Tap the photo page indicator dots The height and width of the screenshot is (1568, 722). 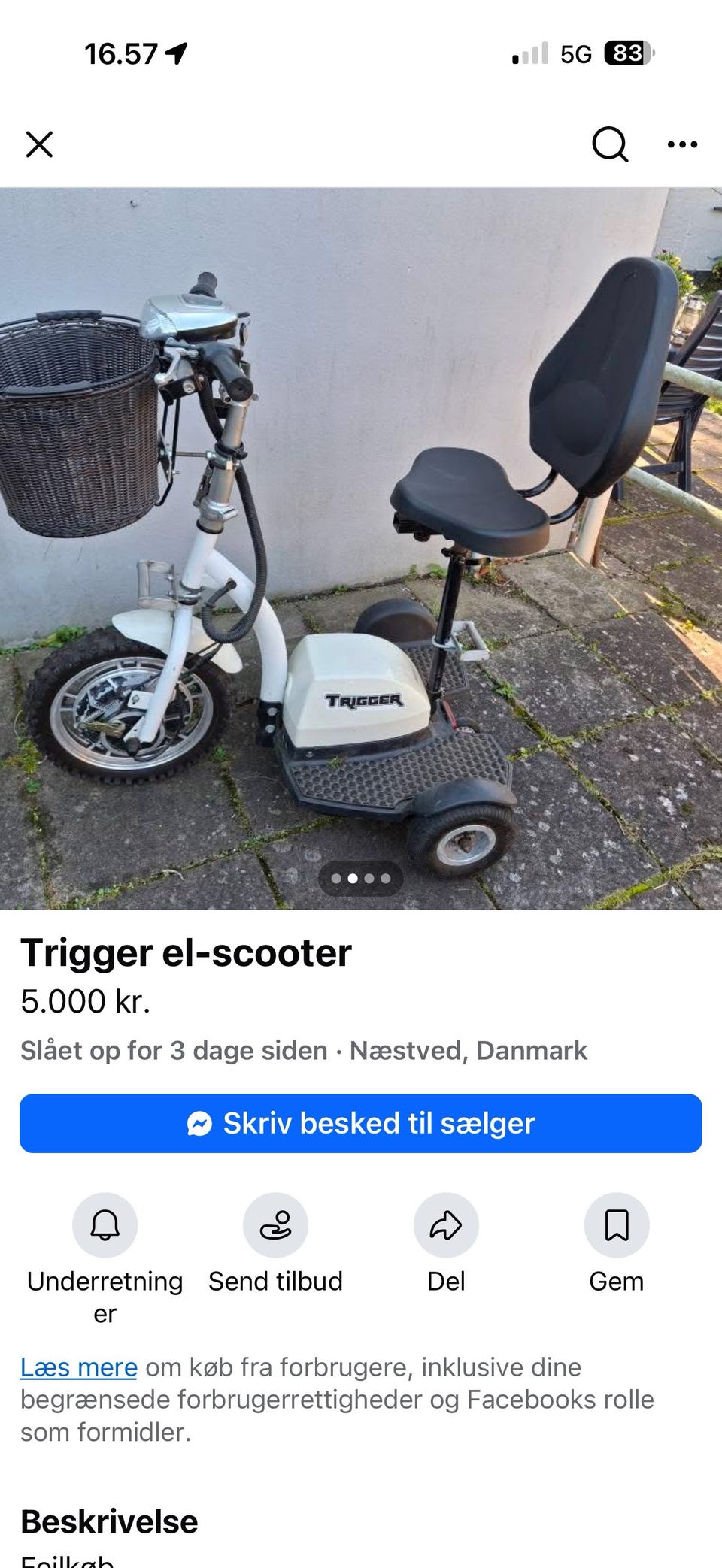[361, 878]
